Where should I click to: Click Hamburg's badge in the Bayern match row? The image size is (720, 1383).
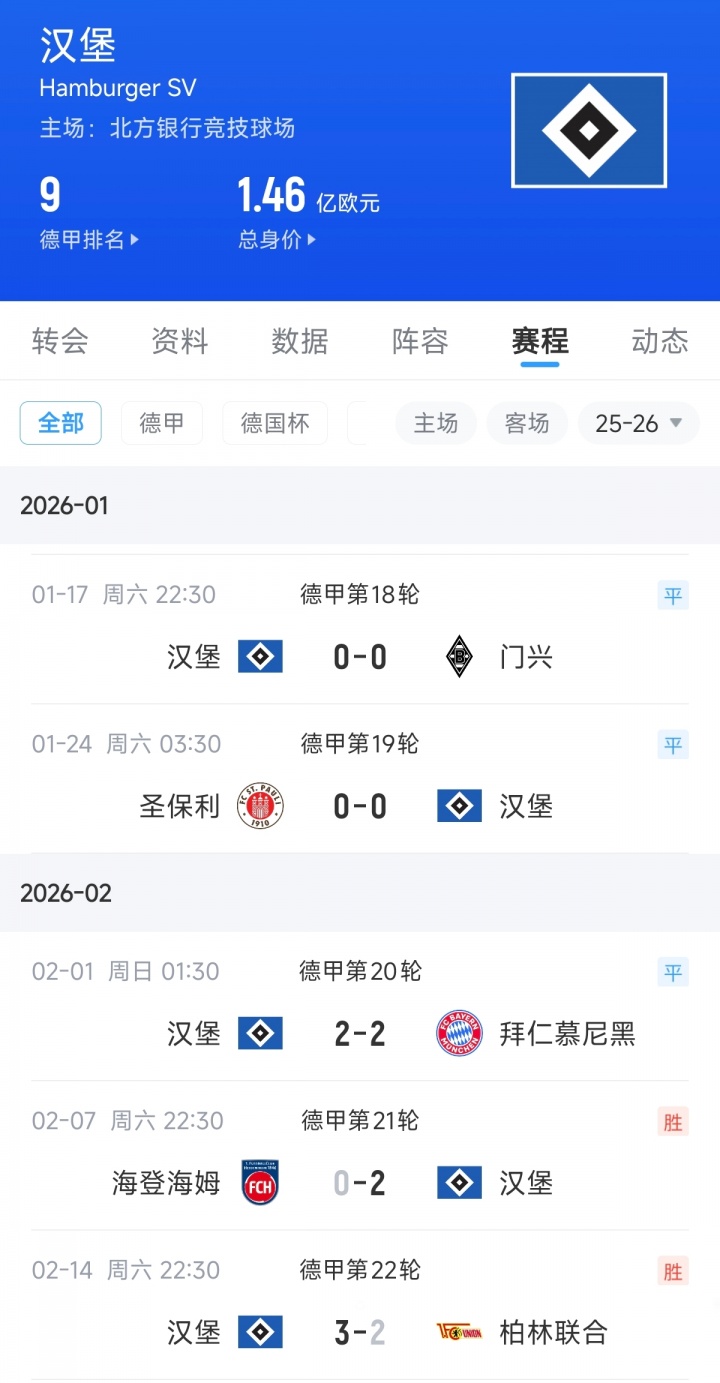[x=258, y=1034]
